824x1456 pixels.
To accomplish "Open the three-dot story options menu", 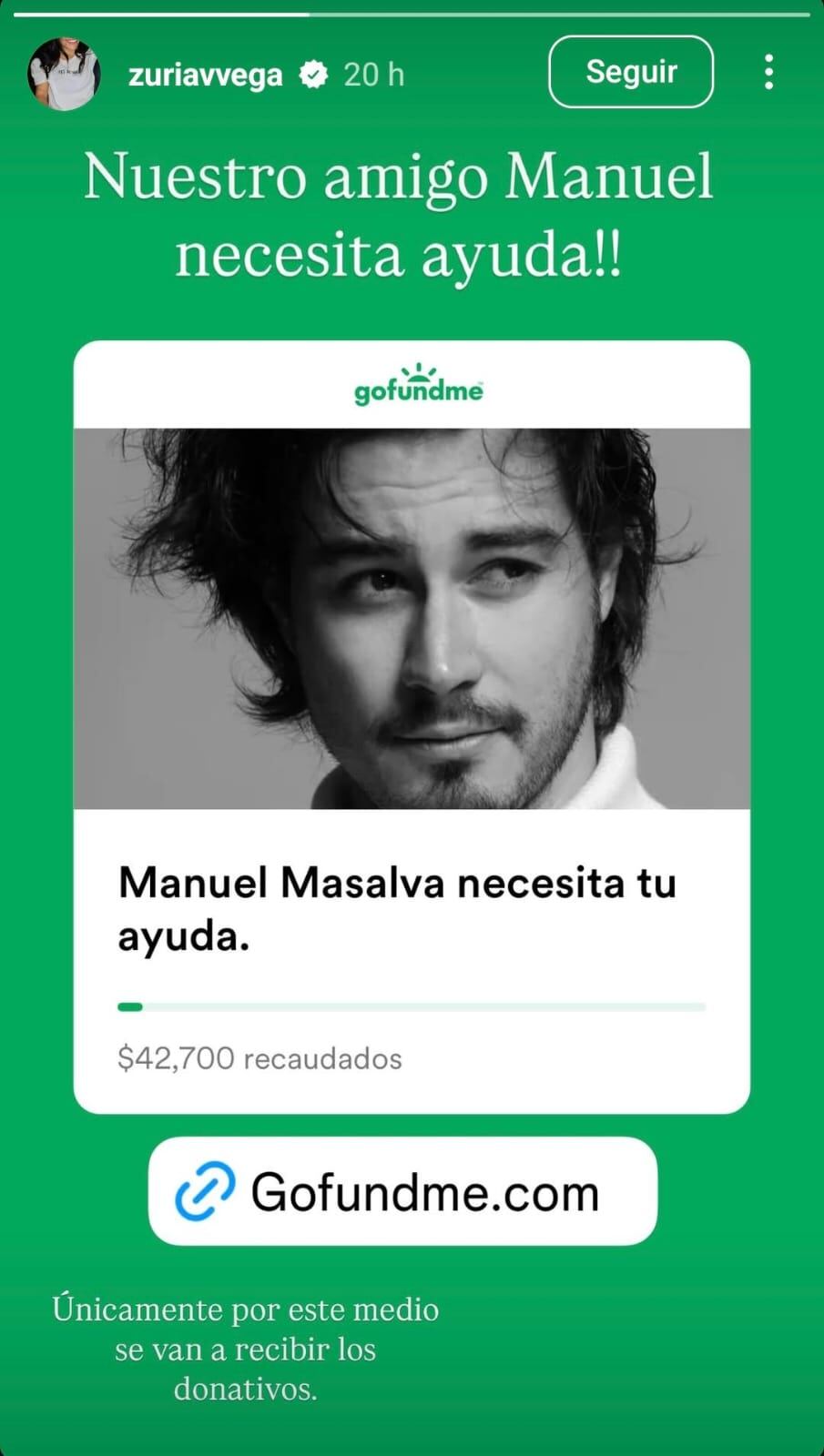I will pos(769,72).
